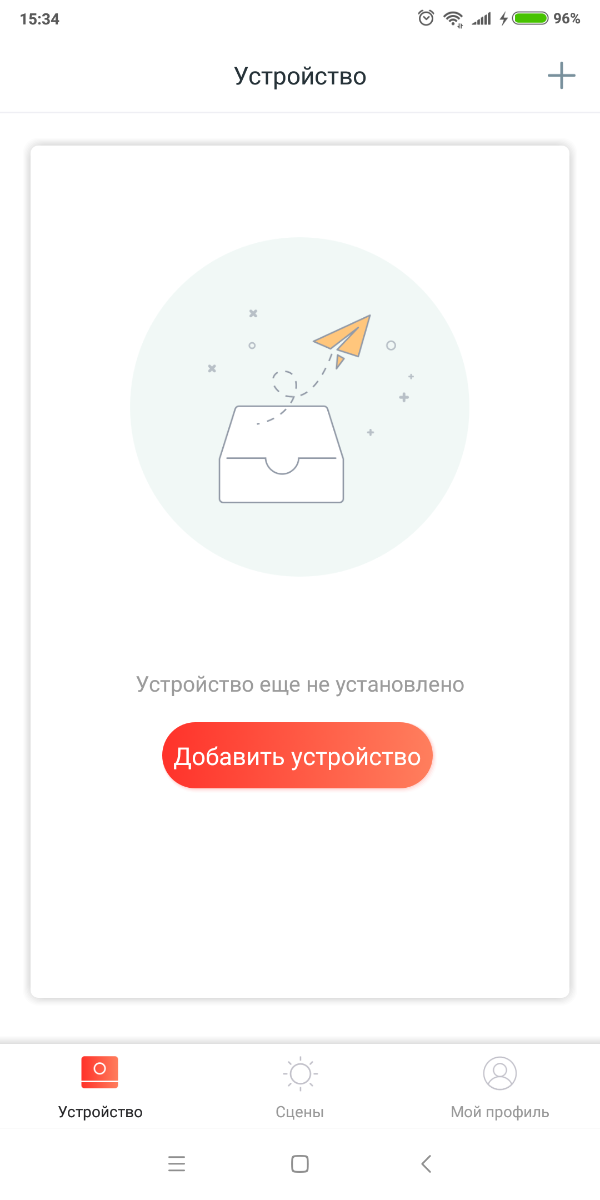Tap the Добавить устройство button
The width and height of the screenshot is (600, 1200).
298,756
